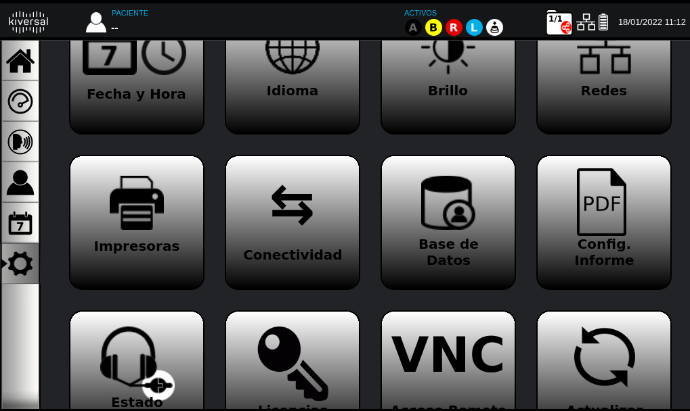Image resolution: width=690 pixels, height=411 pixels.
Task: Open the VNC remote access tile
Action: [x=448, y=362]
